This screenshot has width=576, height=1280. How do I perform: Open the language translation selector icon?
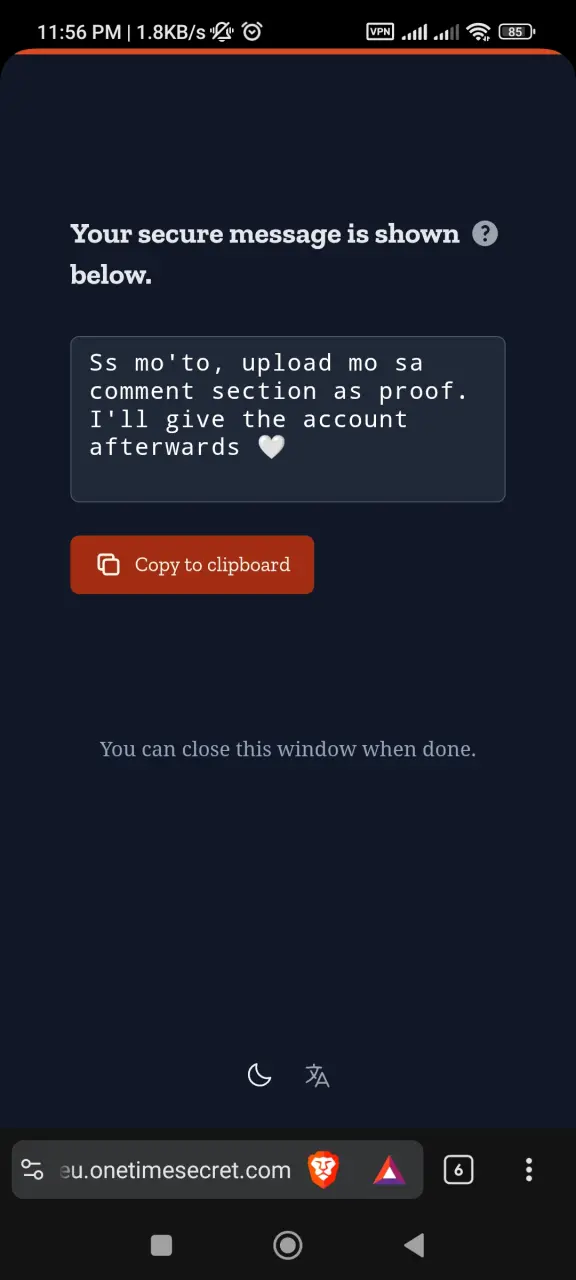coord(317,1076)
